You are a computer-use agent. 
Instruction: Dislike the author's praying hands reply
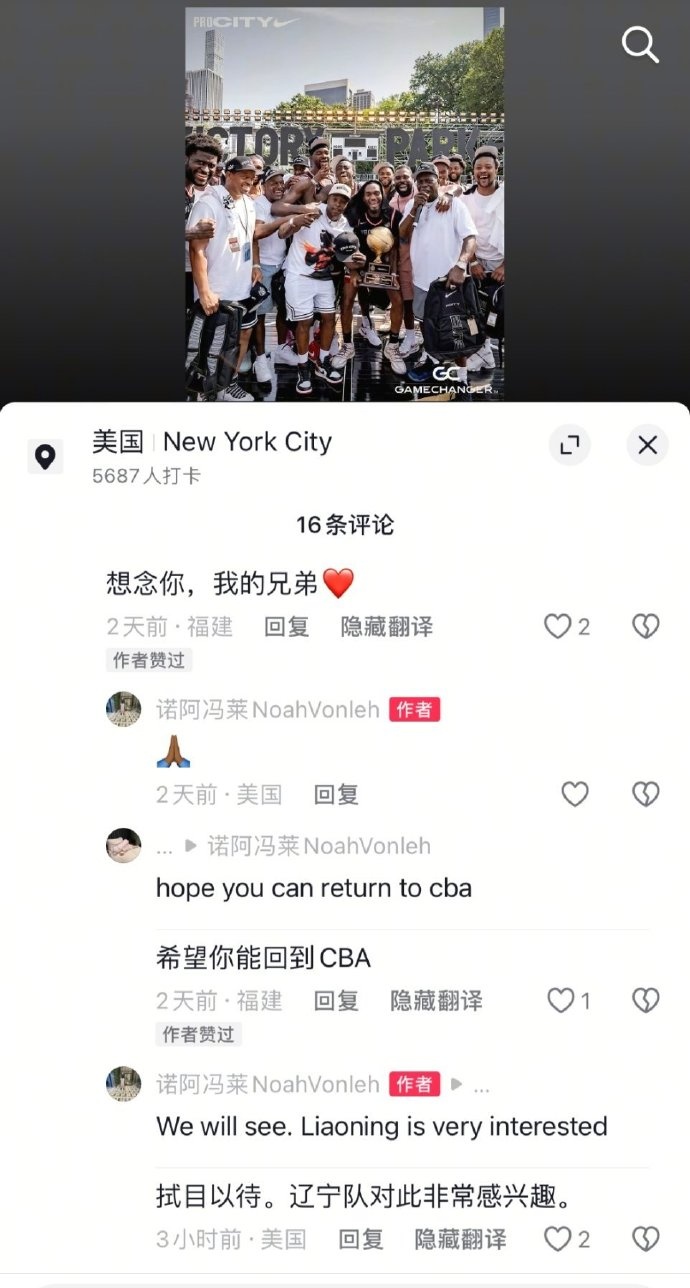(646, 795)
